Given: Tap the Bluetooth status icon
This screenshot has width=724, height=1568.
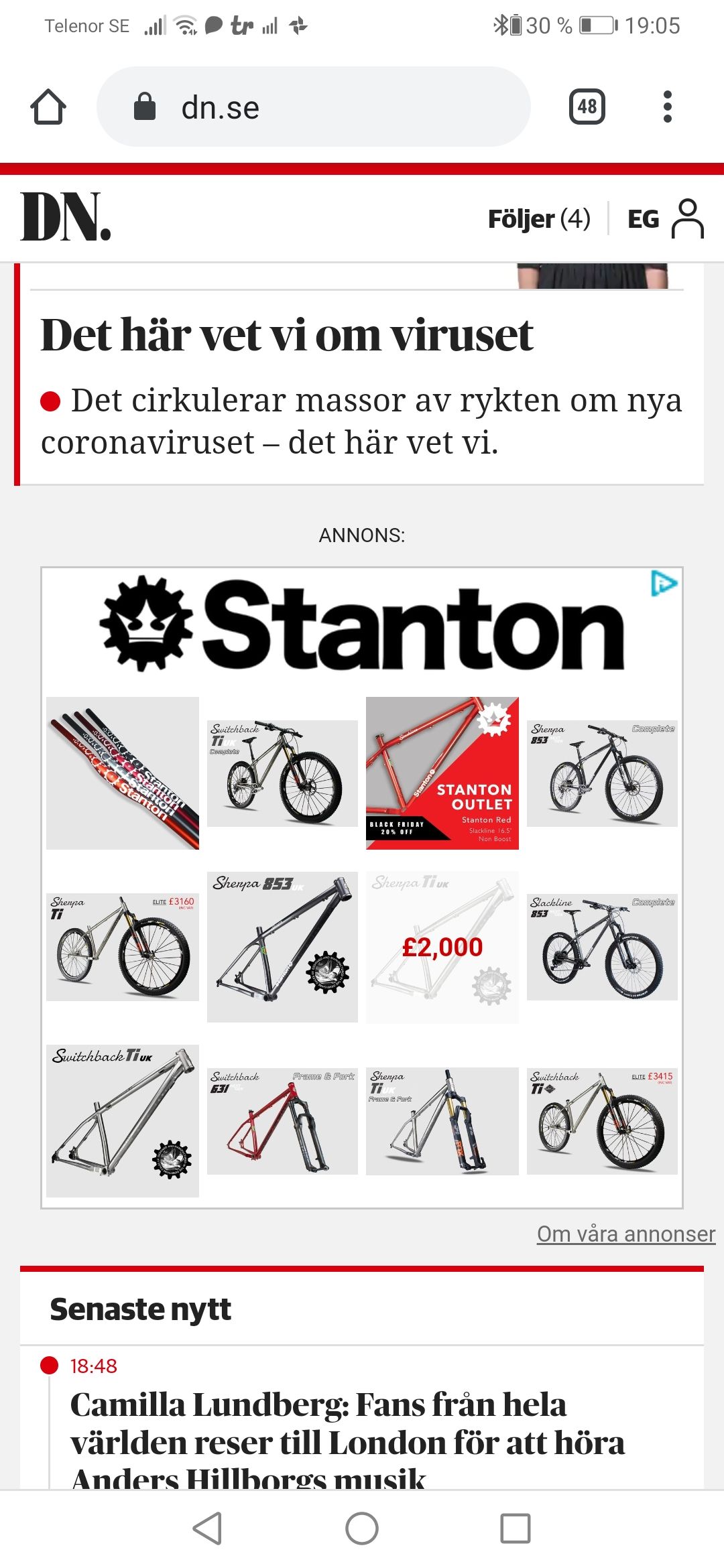Looking at the screenshot, I should [499, 25].
